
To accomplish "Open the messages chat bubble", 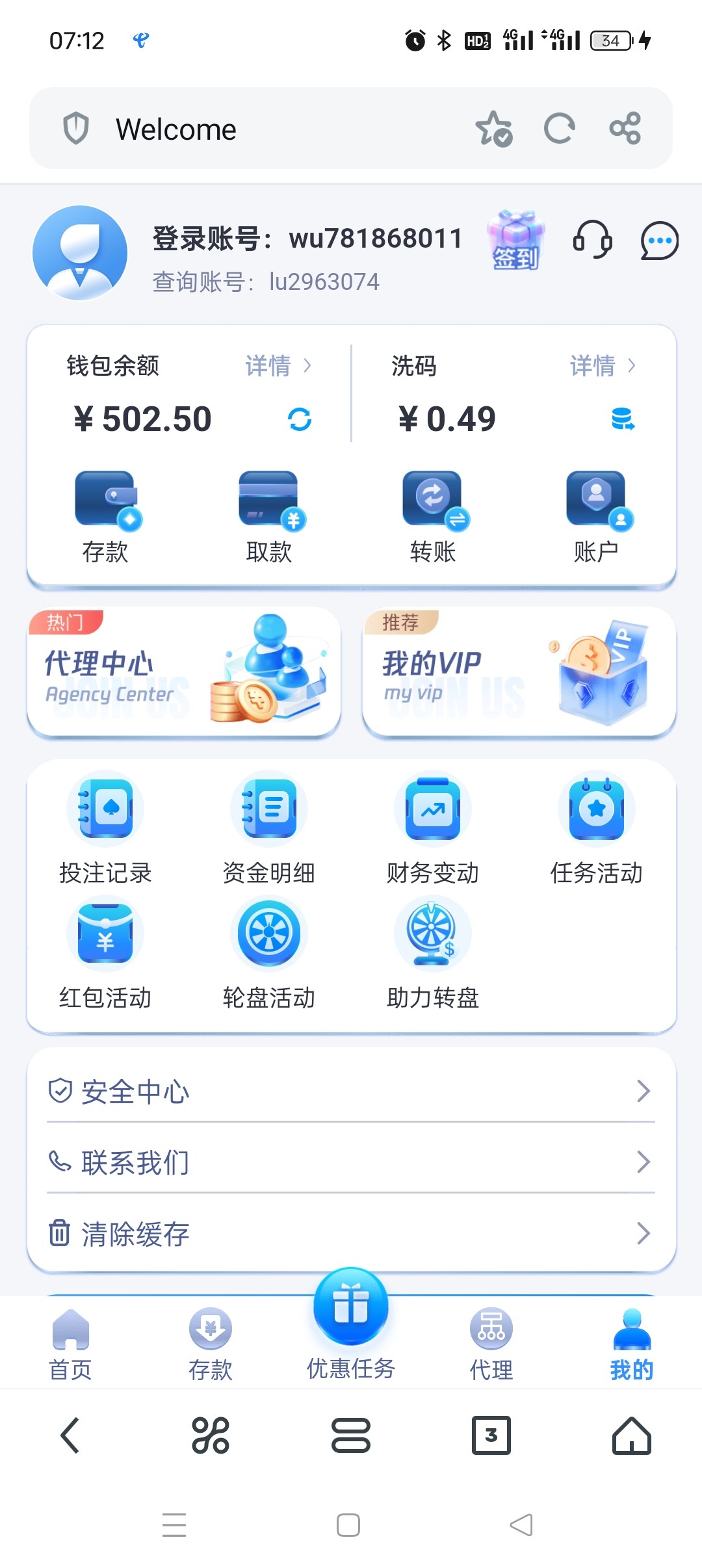I will 659,241.
